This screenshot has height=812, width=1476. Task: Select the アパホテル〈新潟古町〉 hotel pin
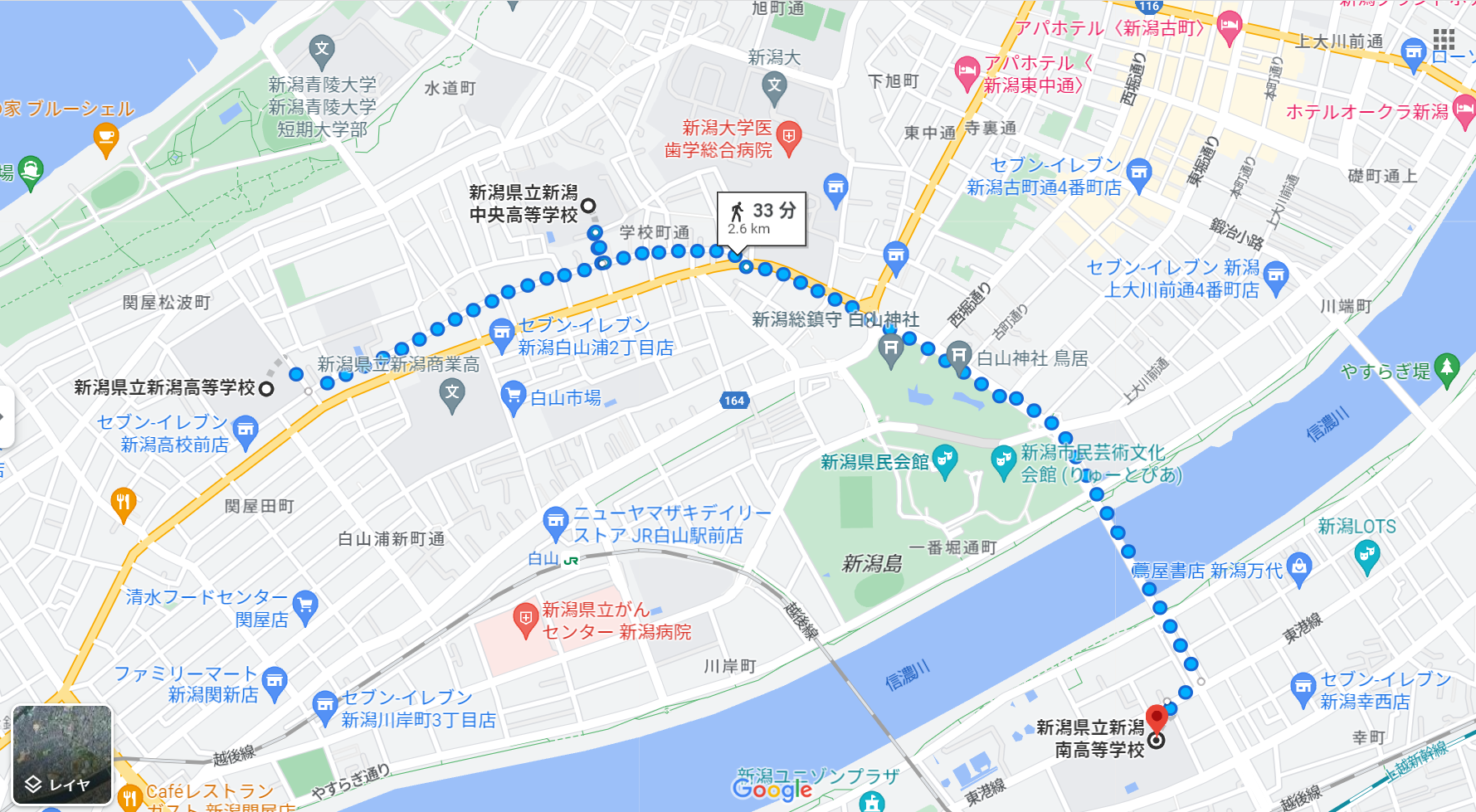[x=1230, y=26]
